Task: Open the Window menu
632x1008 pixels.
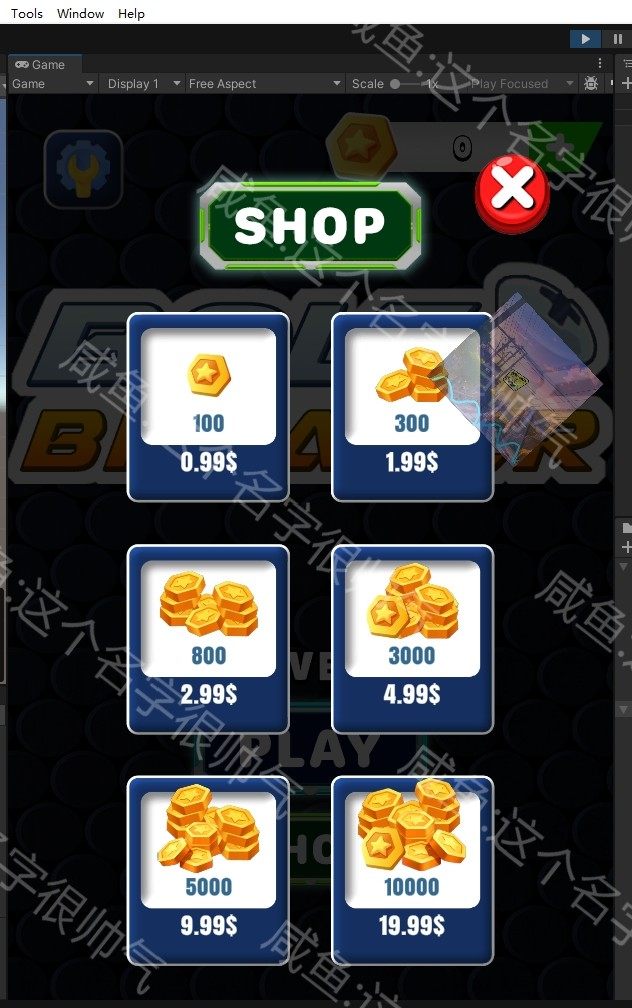Action: coord(81,13)
